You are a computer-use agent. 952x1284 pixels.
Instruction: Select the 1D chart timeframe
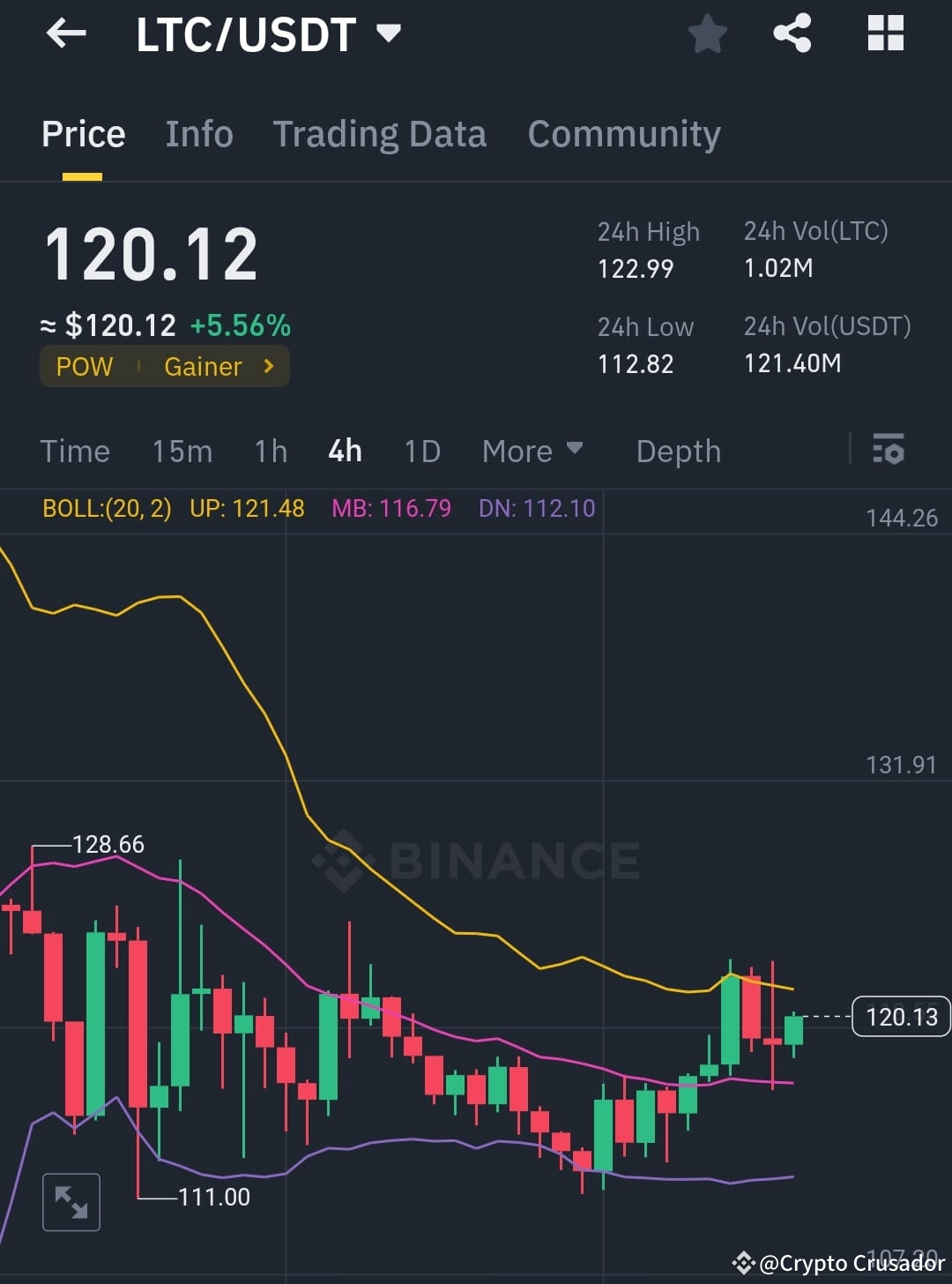pyautogui.click(x=421, y=451)
